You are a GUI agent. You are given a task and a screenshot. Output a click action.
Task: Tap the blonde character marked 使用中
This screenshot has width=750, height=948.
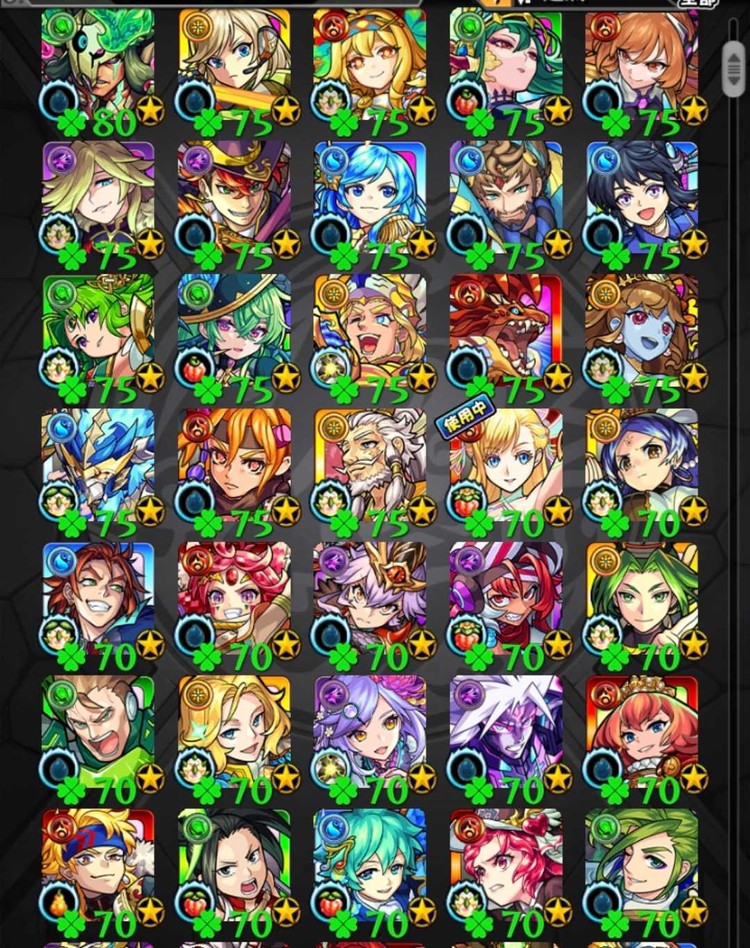click(505, 464)
